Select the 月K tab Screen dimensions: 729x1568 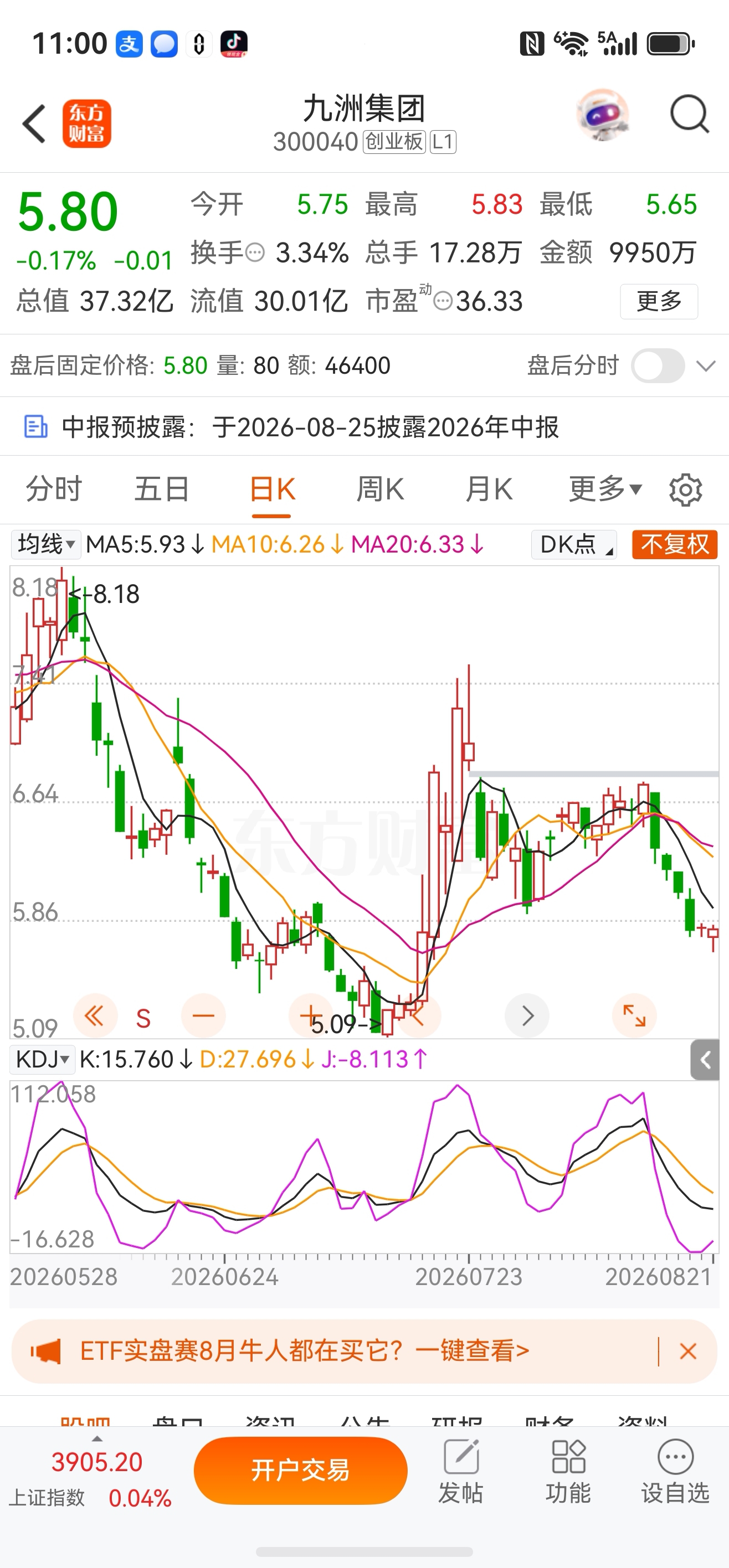488,489
